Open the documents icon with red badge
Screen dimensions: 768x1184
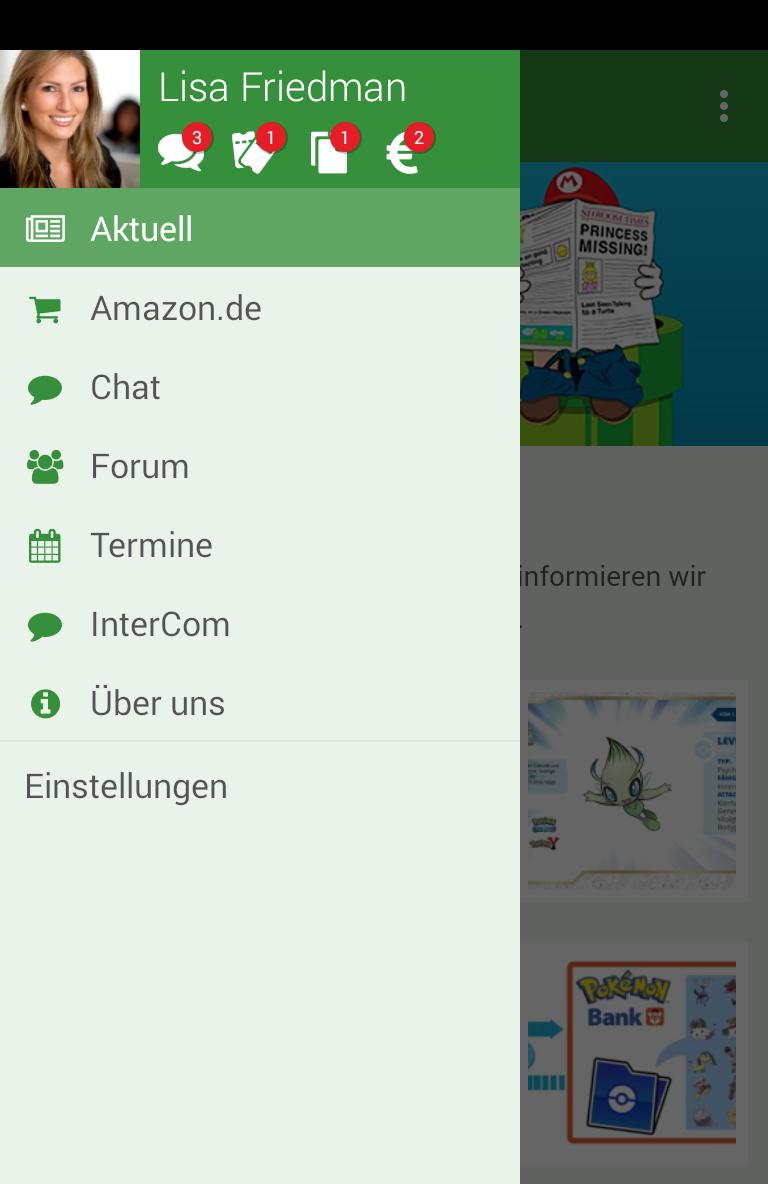329,151
